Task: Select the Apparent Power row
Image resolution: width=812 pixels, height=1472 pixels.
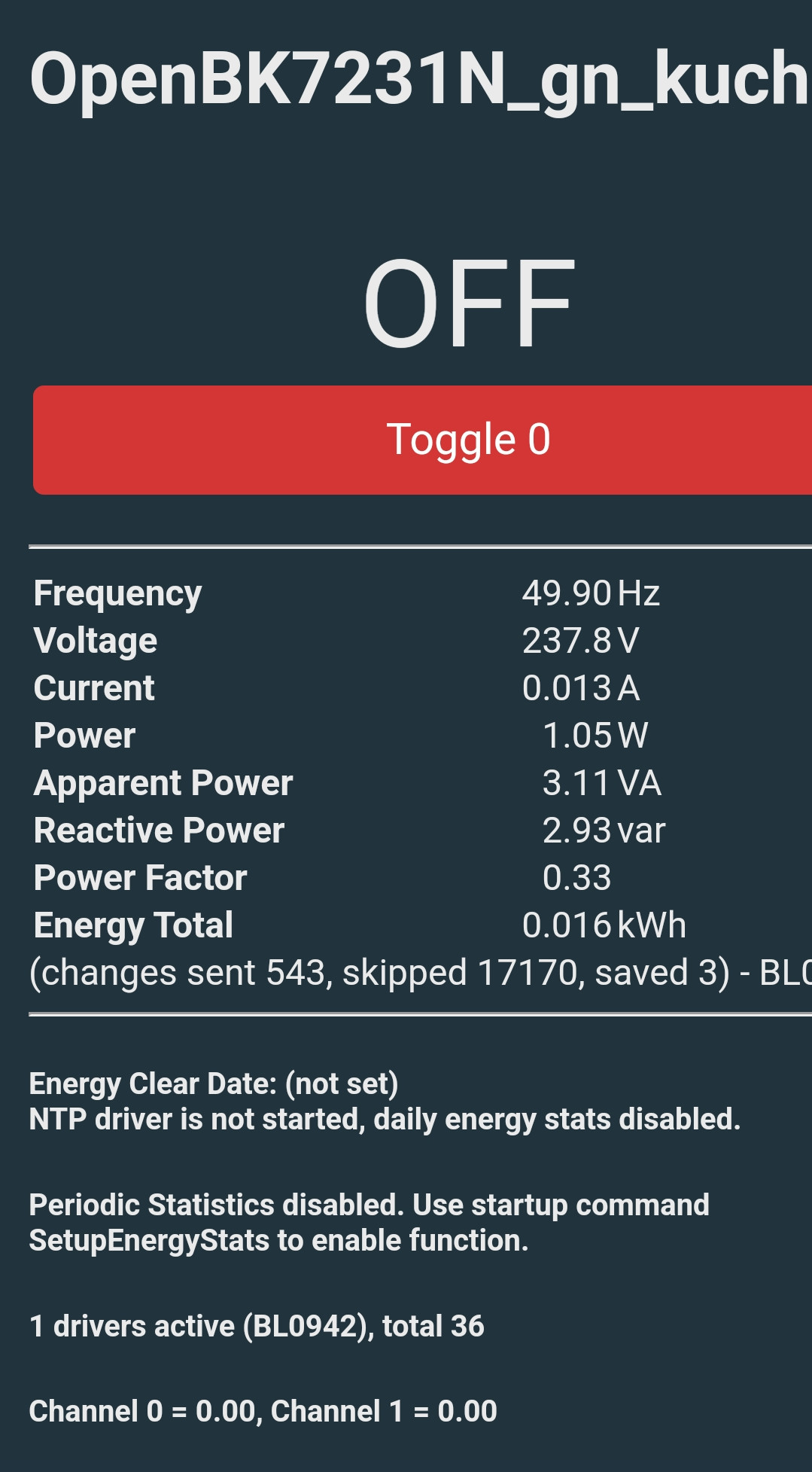Action: pos(163,782)
